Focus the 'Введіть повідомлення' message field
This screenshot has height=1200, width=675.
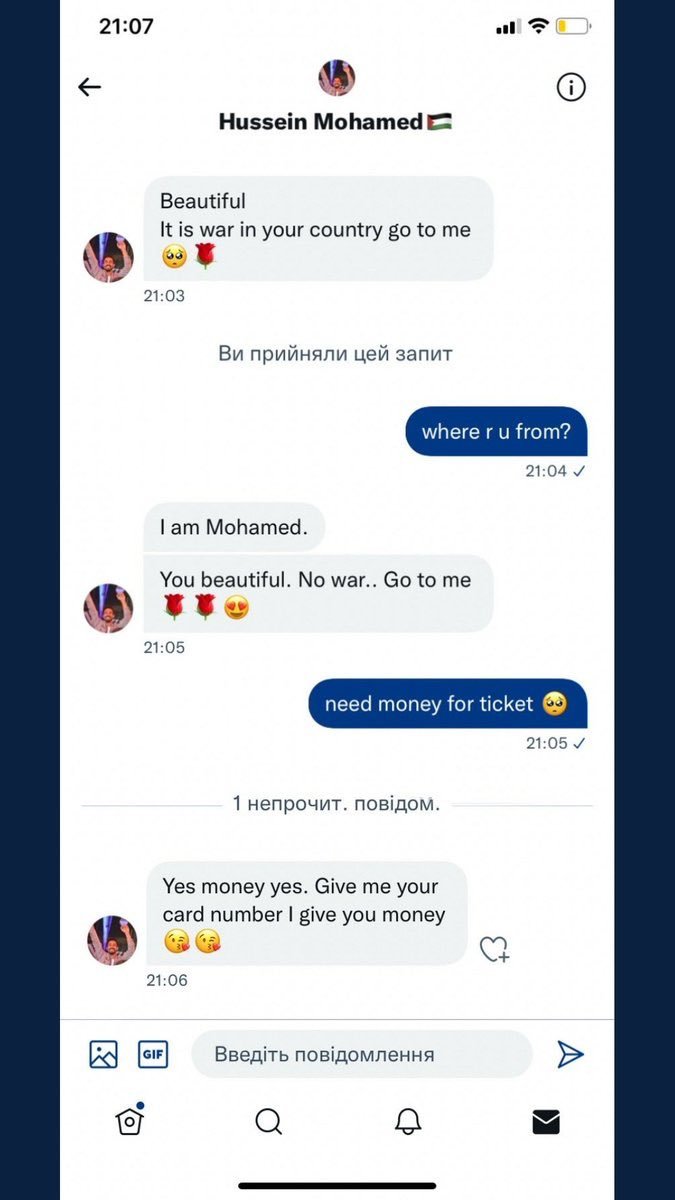tap(360, 1054)
